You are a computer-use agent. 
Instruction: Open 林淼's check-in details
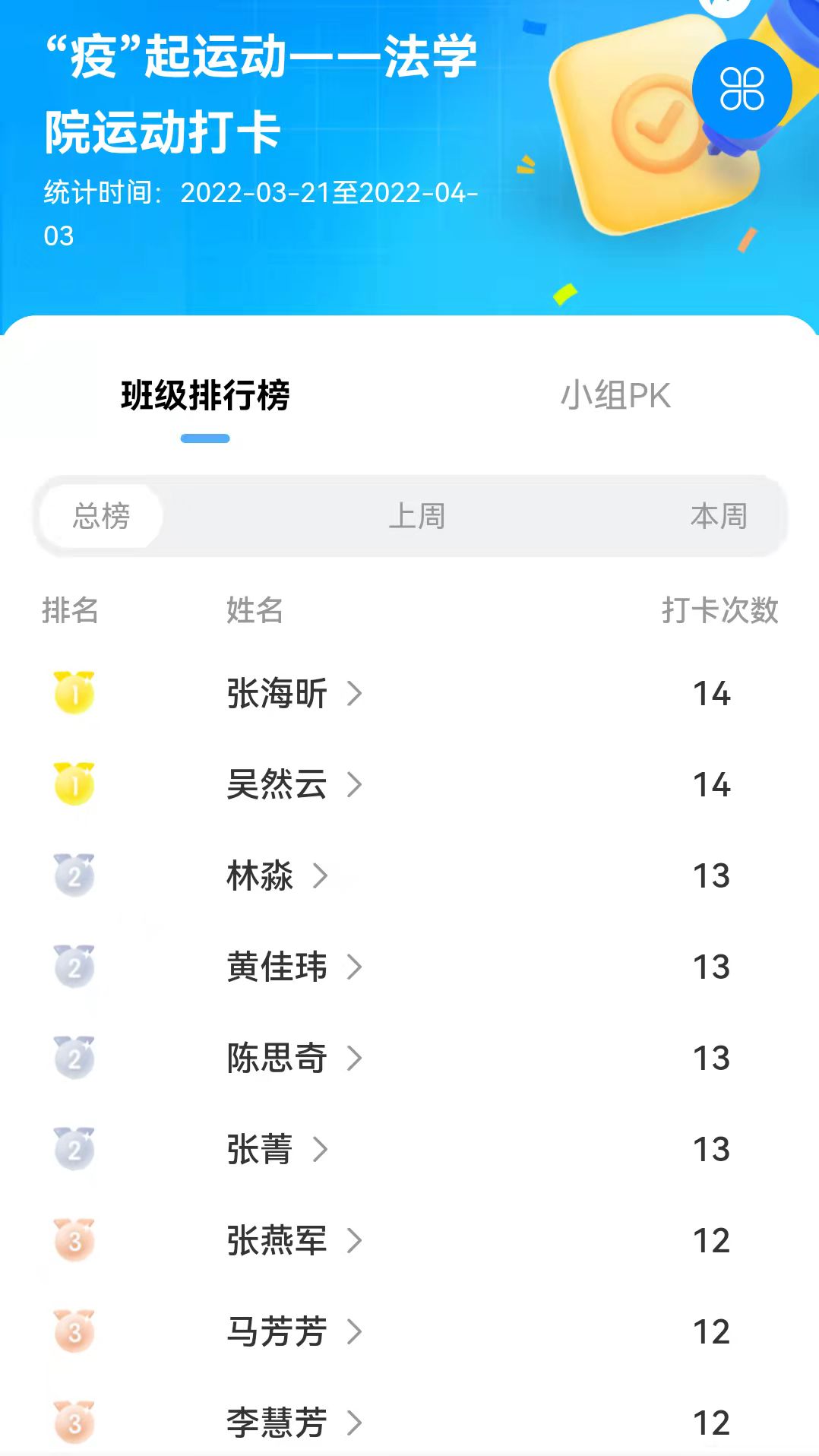click(x=277, y=875)
